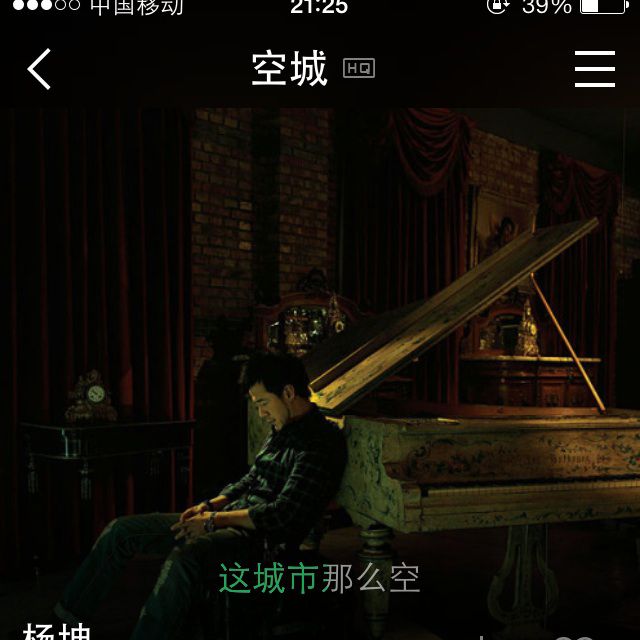The width and height of the screenshot is (640, 640).
Task: Go back from the 空城 player
Action: pos(39,69)
